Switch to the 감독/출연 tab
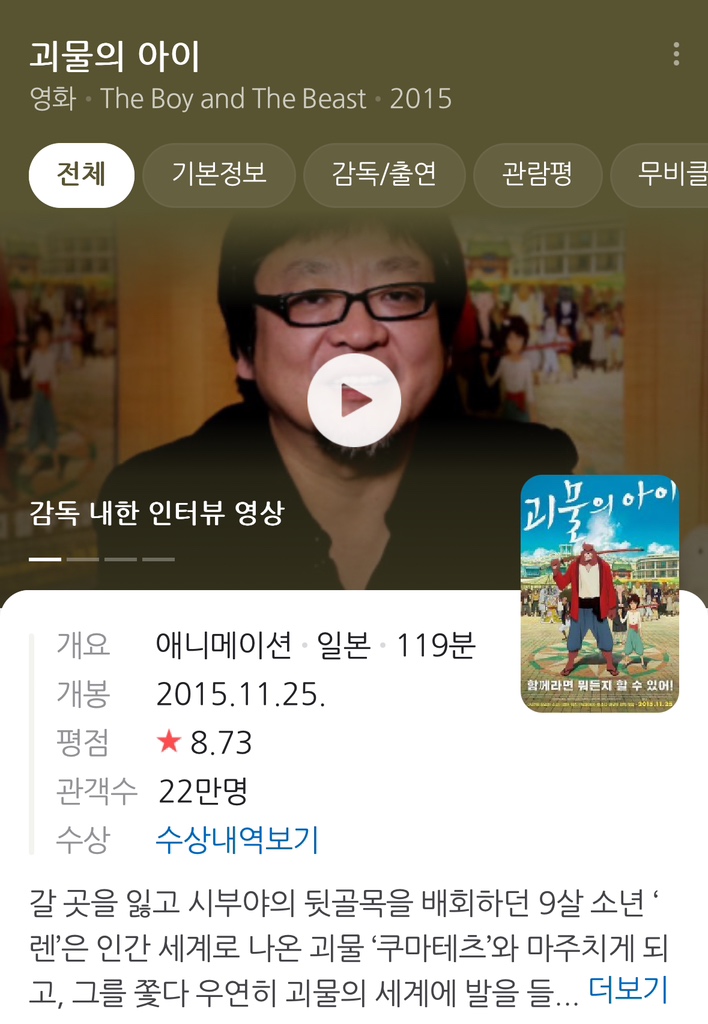This screenshot has width=708, height=1024. point(384,175)
